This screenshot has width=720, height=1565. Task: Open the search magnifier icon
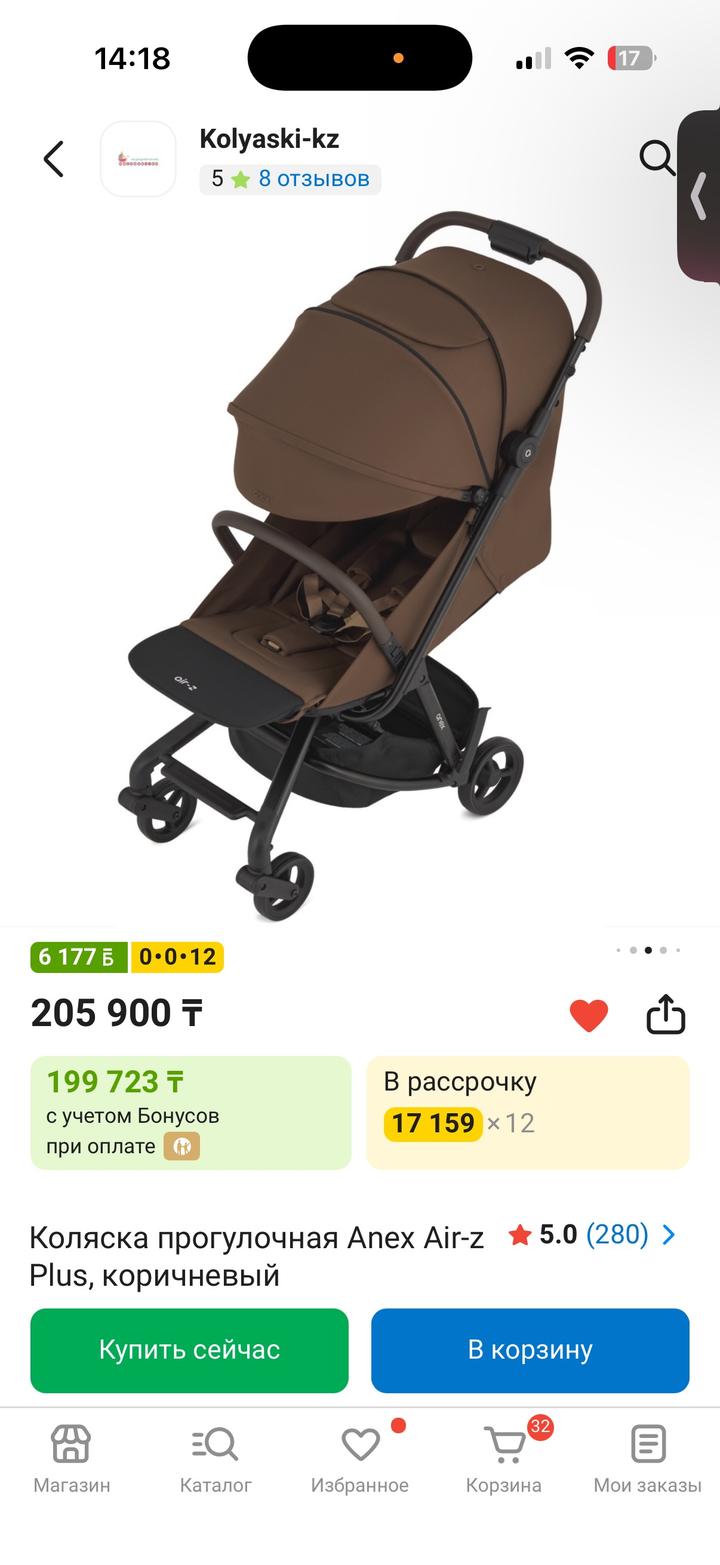pos(657,158)
